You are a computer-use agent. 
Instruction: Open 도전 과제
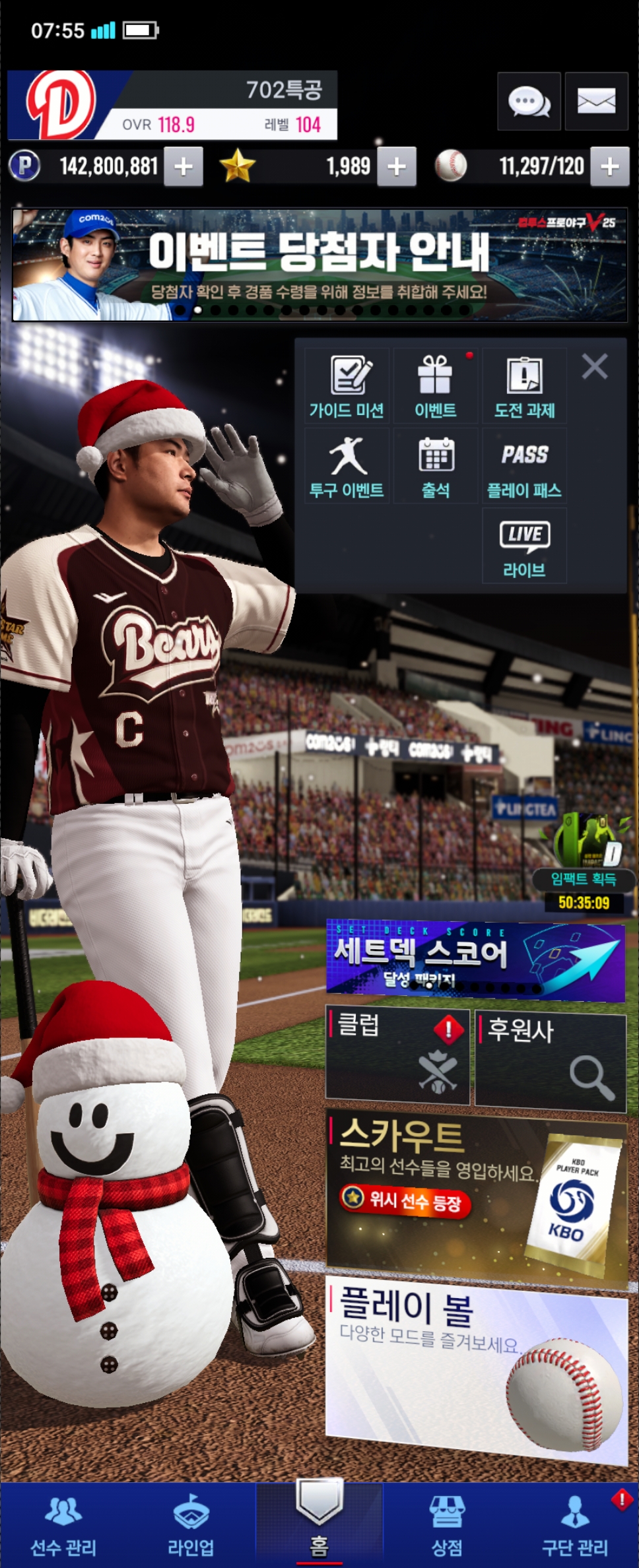[524, 387]
